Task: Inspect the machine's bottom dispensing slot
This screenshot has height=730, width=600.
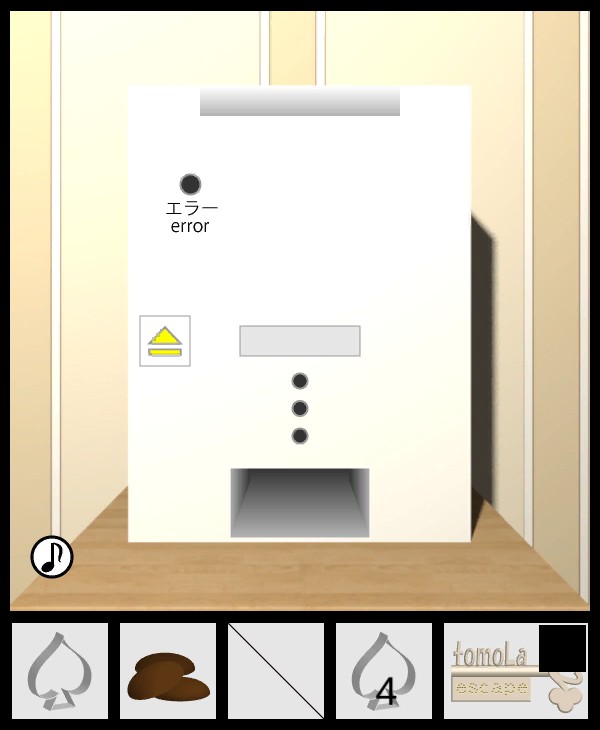Action: tap(300, 502)
